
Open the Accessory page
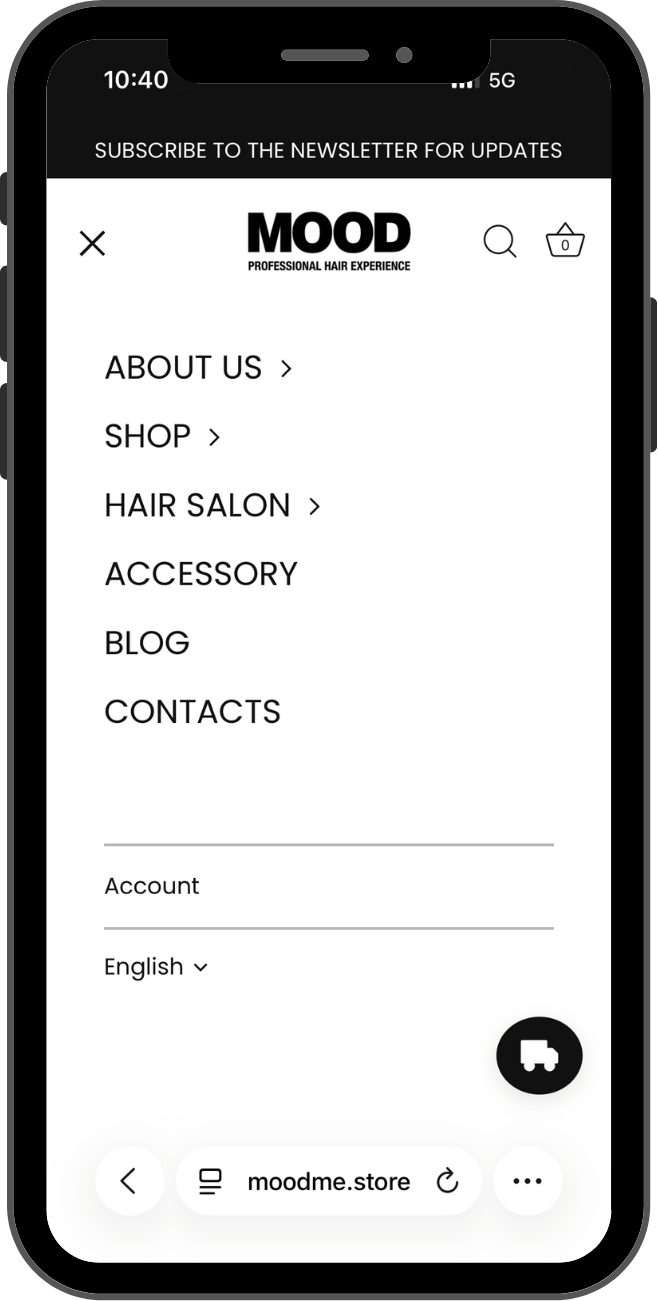tap(201, 574)
